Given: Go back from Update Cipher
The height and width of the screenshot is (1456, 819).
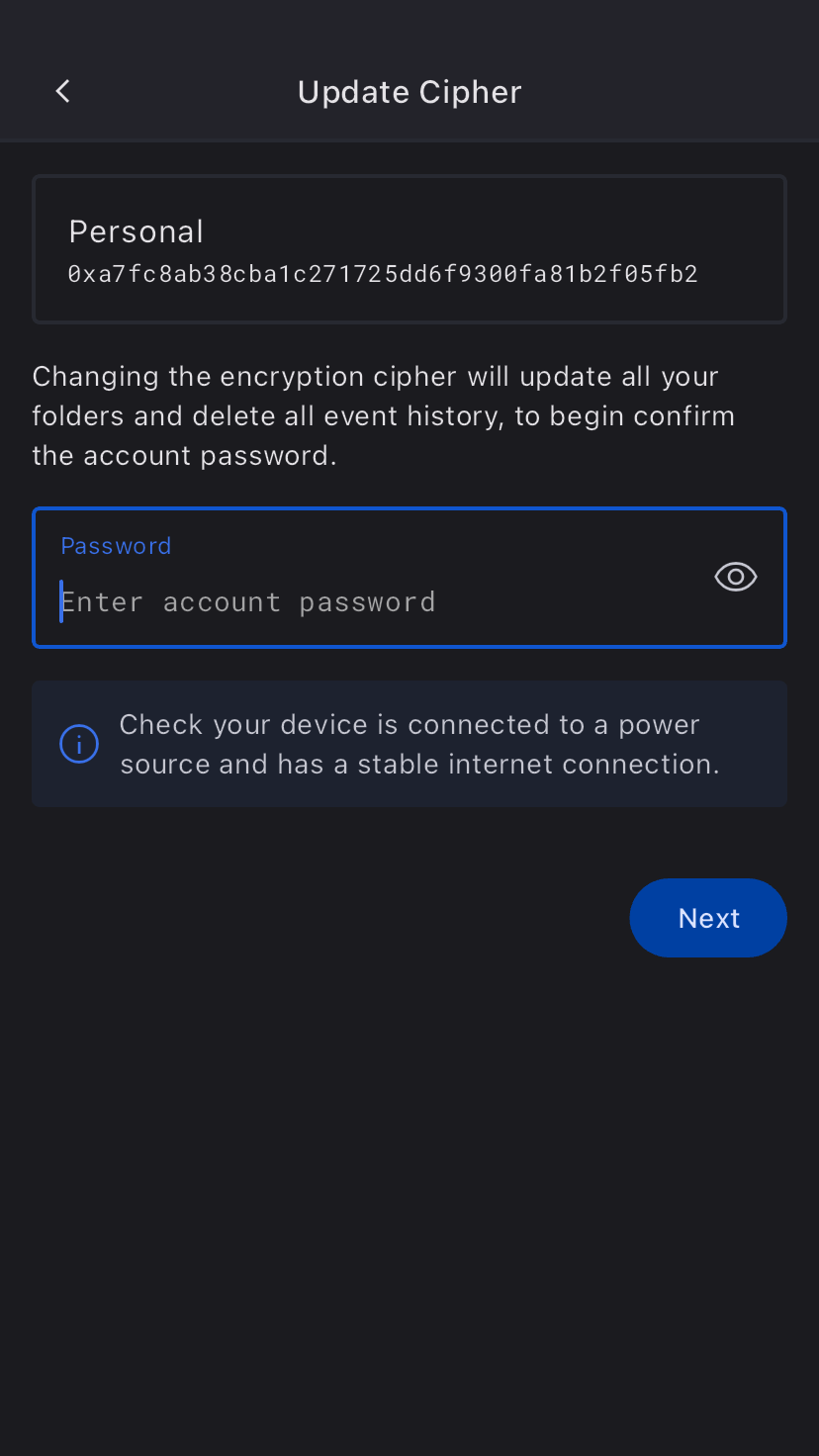Looking at the screenshot, I should pyautogui.click(x=62, y=92).
